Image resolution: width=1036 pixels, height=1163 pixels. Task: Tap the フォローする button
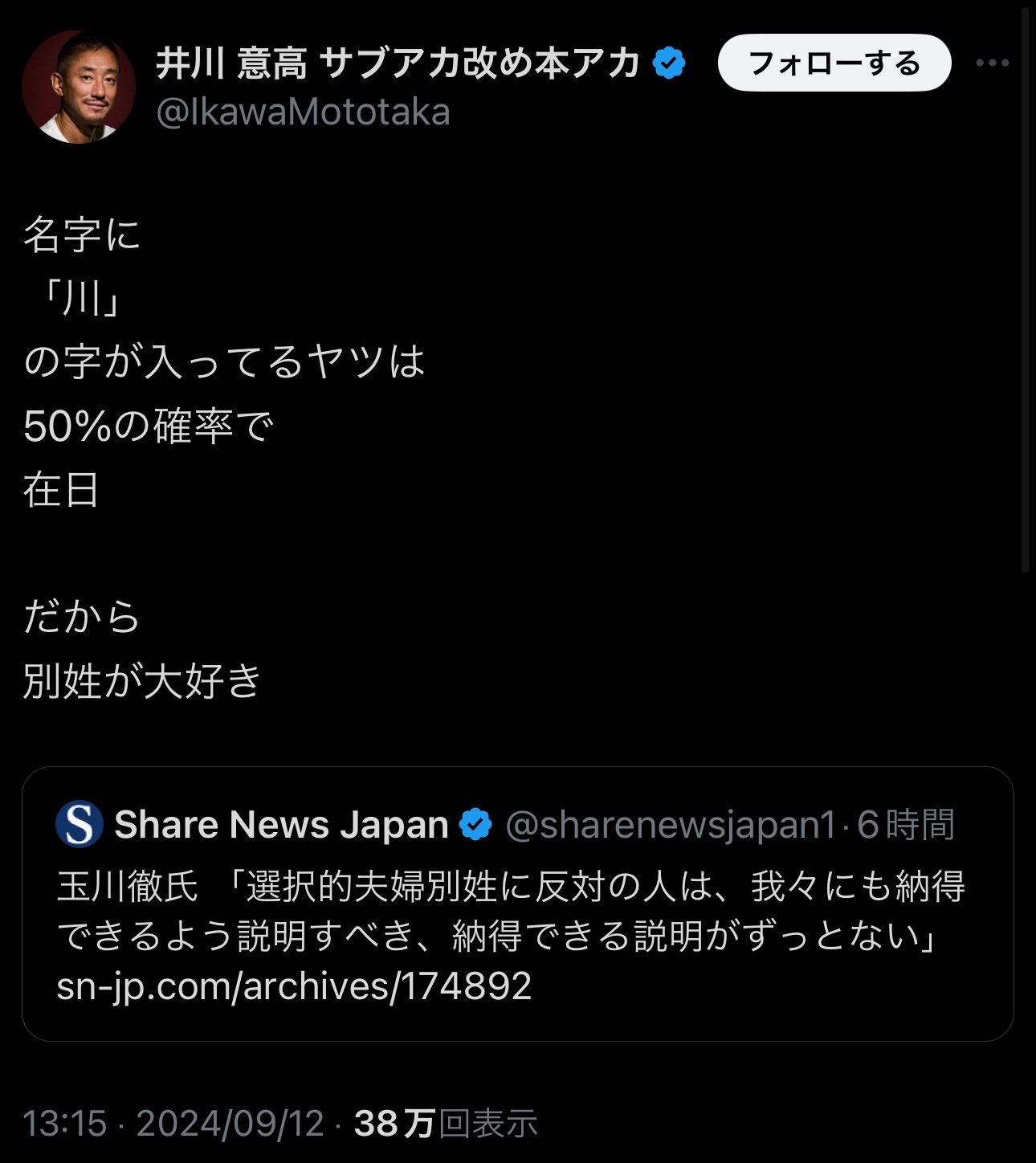click(834, 63)
